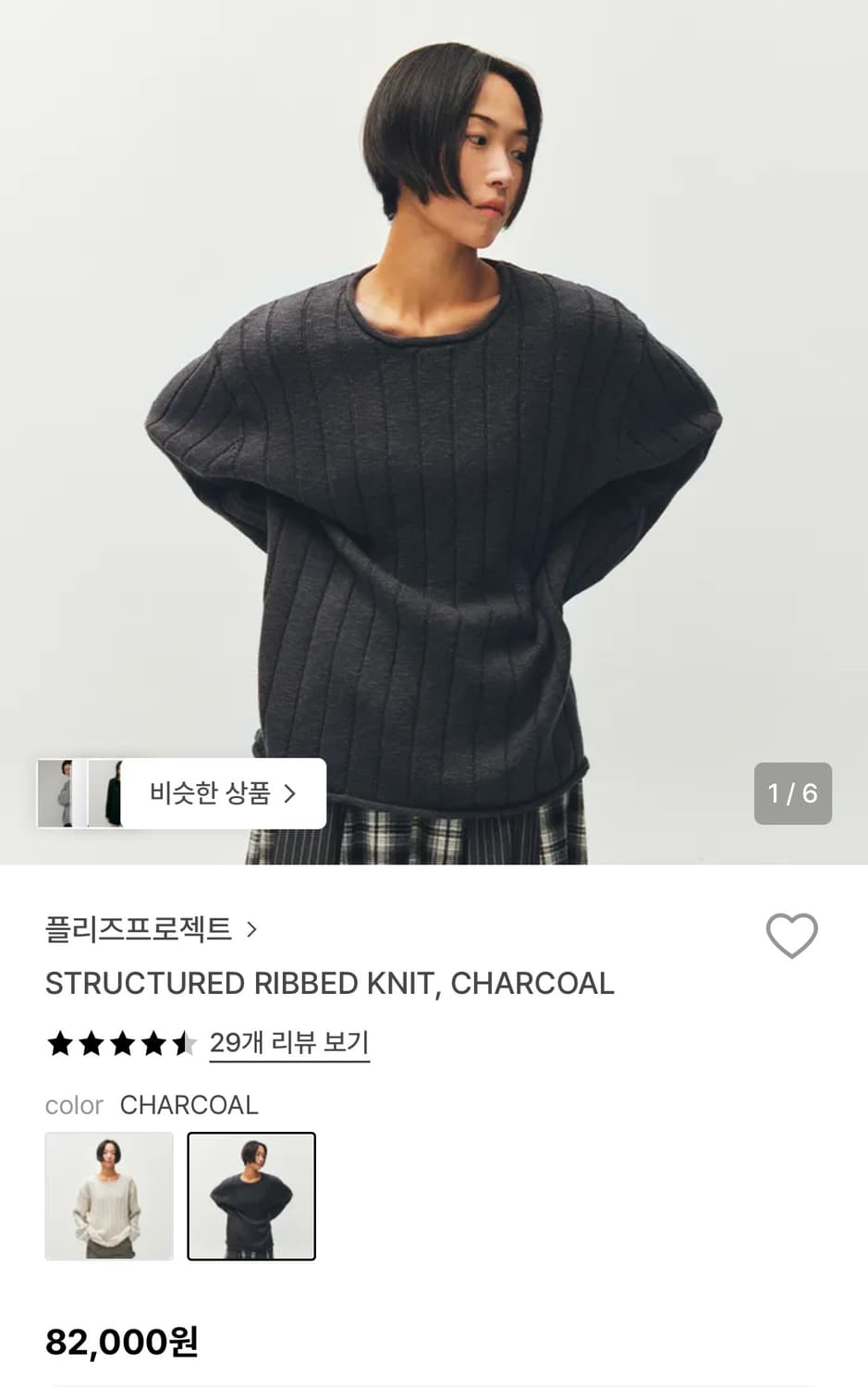Select the ivory color swatch
Viewport: 868px width, 1387px height.
pos(108,1196)
